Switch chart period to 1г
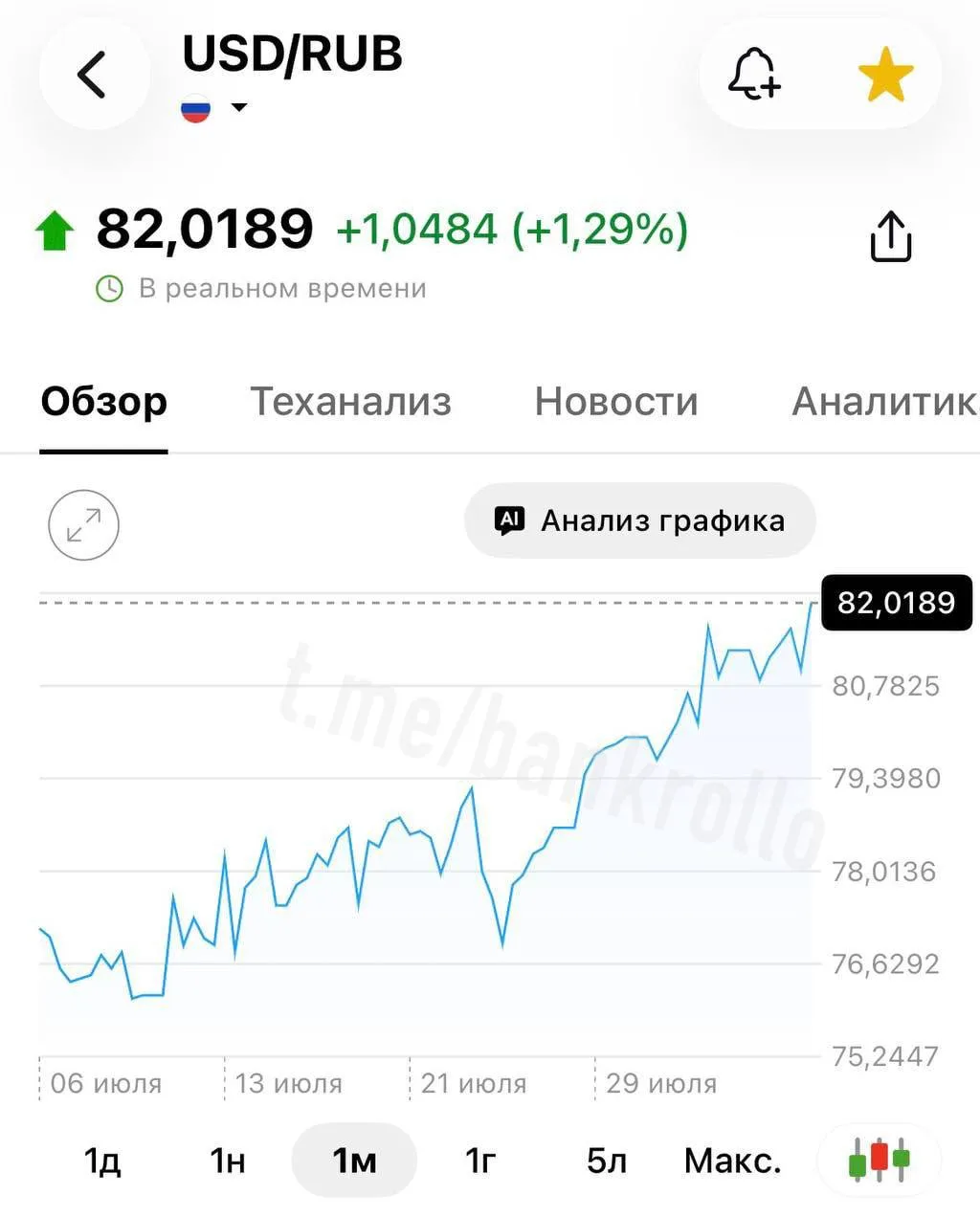Screen dimensions: 980x1217 pos(480,1161)
